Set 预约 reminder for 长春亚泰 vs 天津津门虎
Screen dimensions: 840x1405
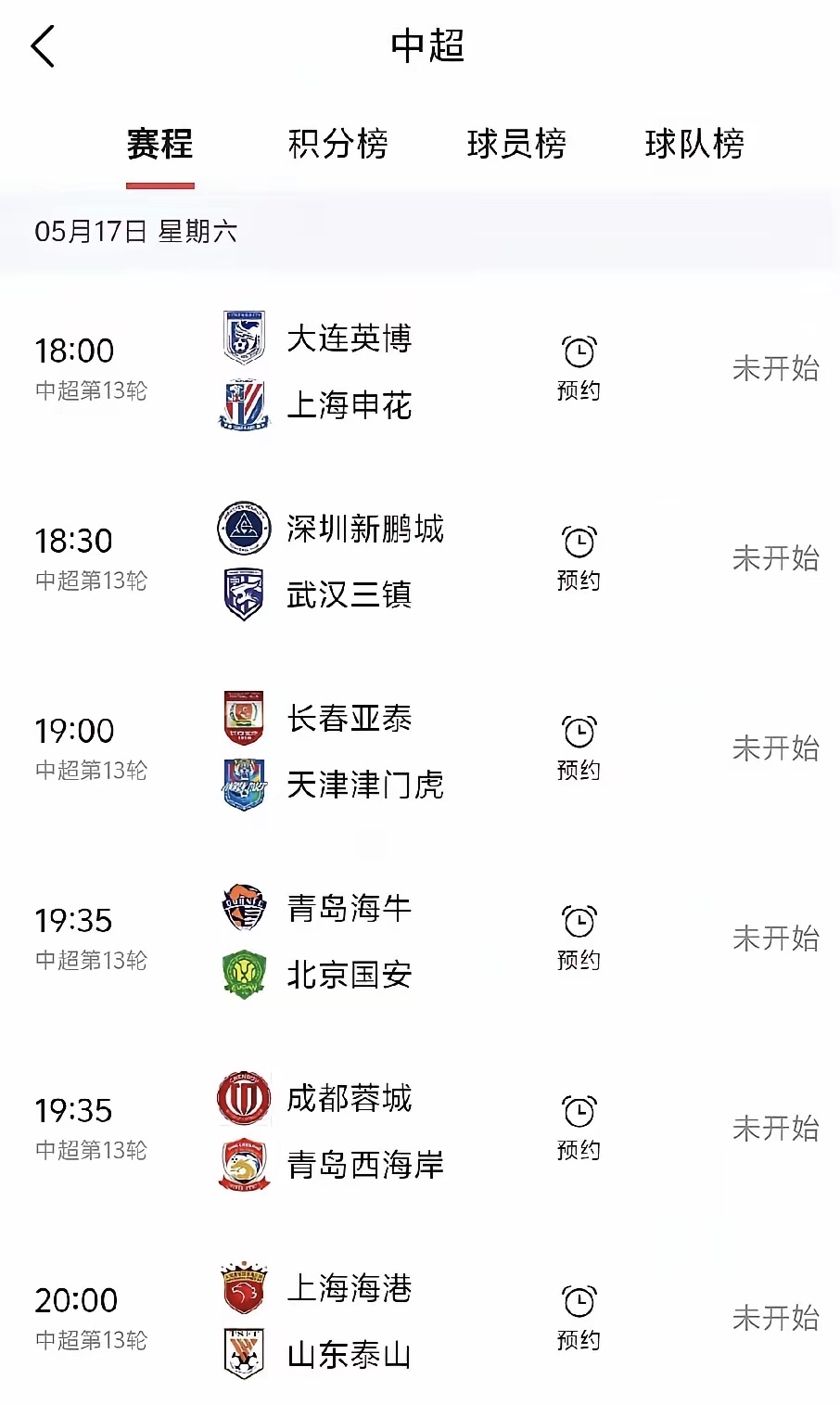point(579,747)
